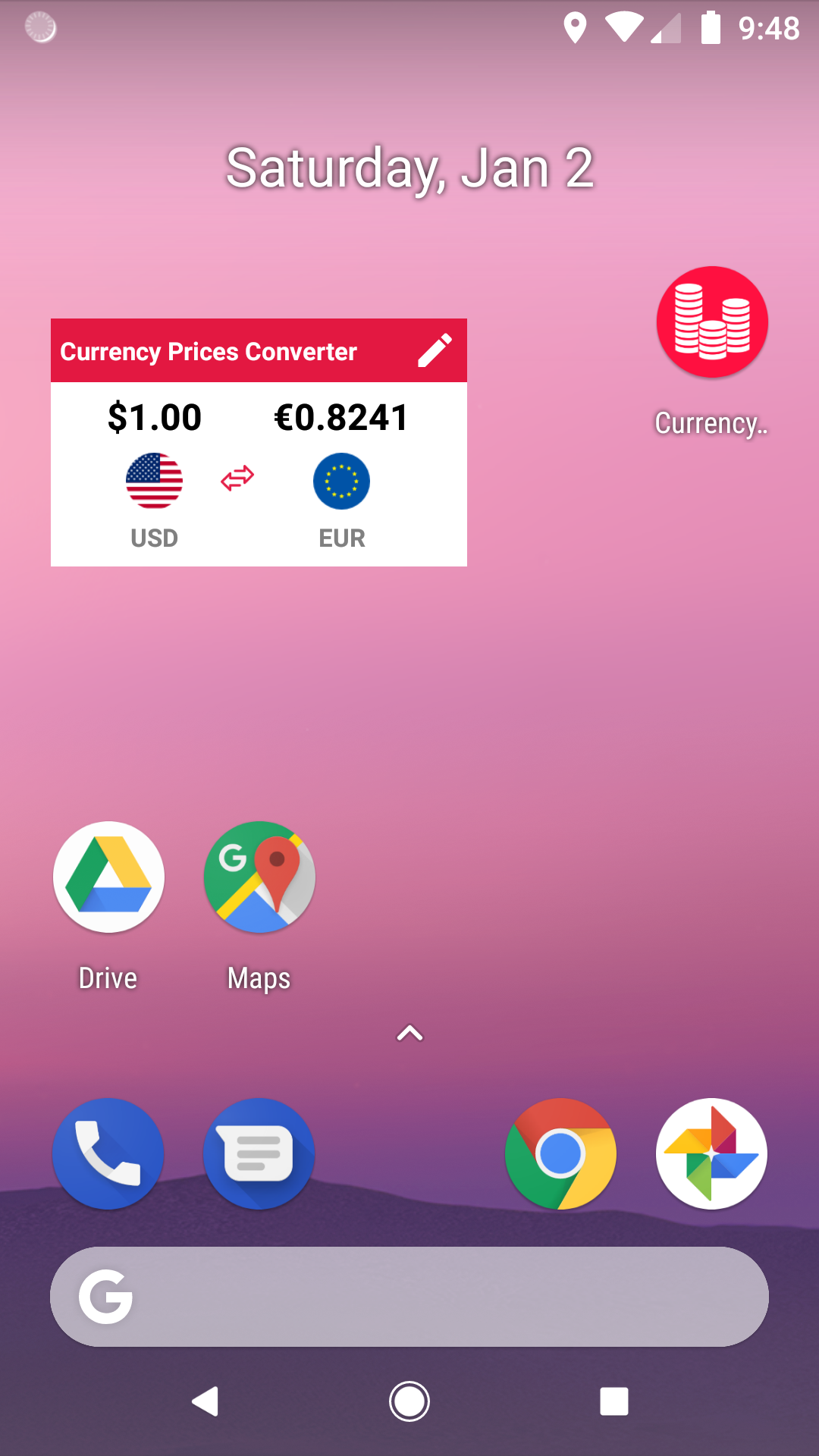This screenshot has height=1456, width=819.
Task: Select the USD flag in the widget
Action: [154, 481]
